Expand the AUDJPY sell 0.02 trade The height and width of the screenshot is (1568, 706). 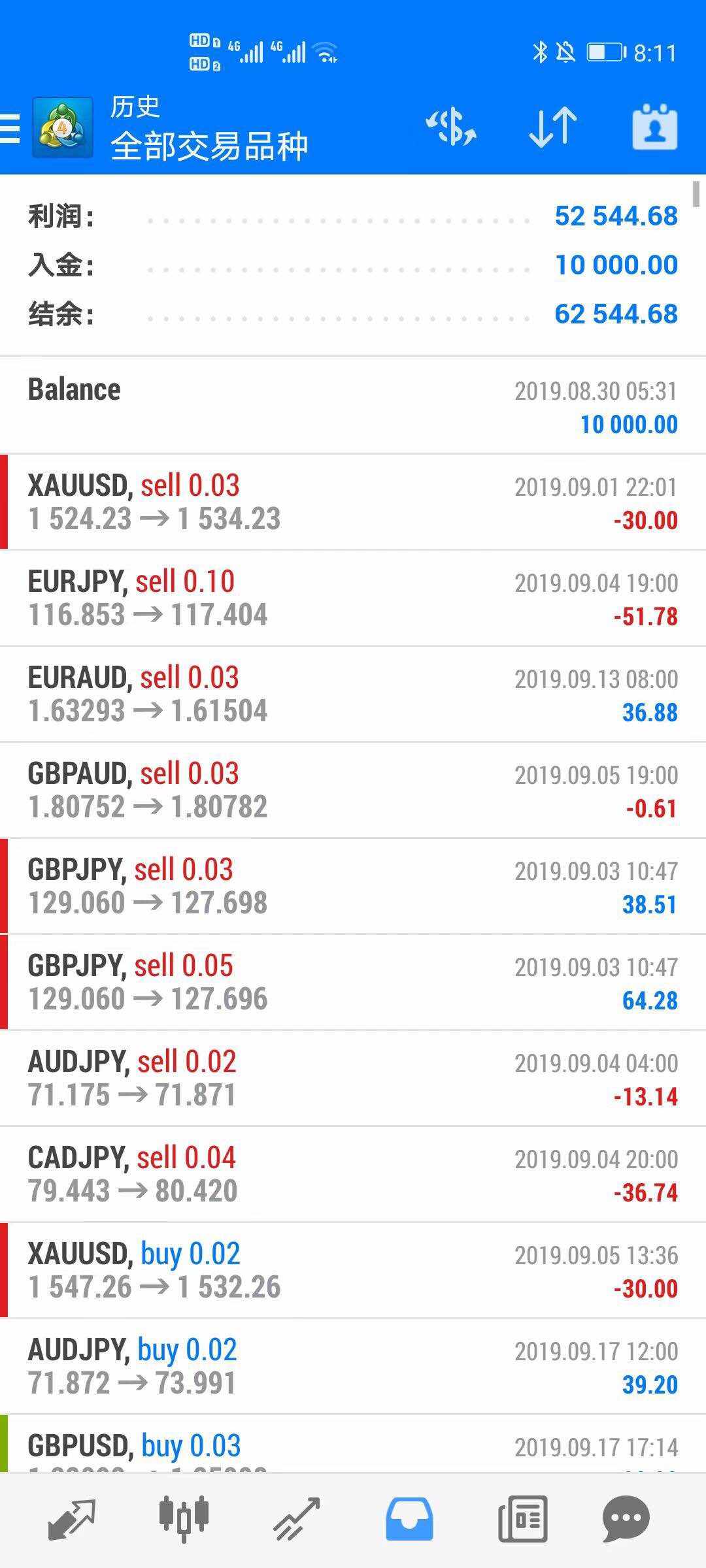(353, 1078)
